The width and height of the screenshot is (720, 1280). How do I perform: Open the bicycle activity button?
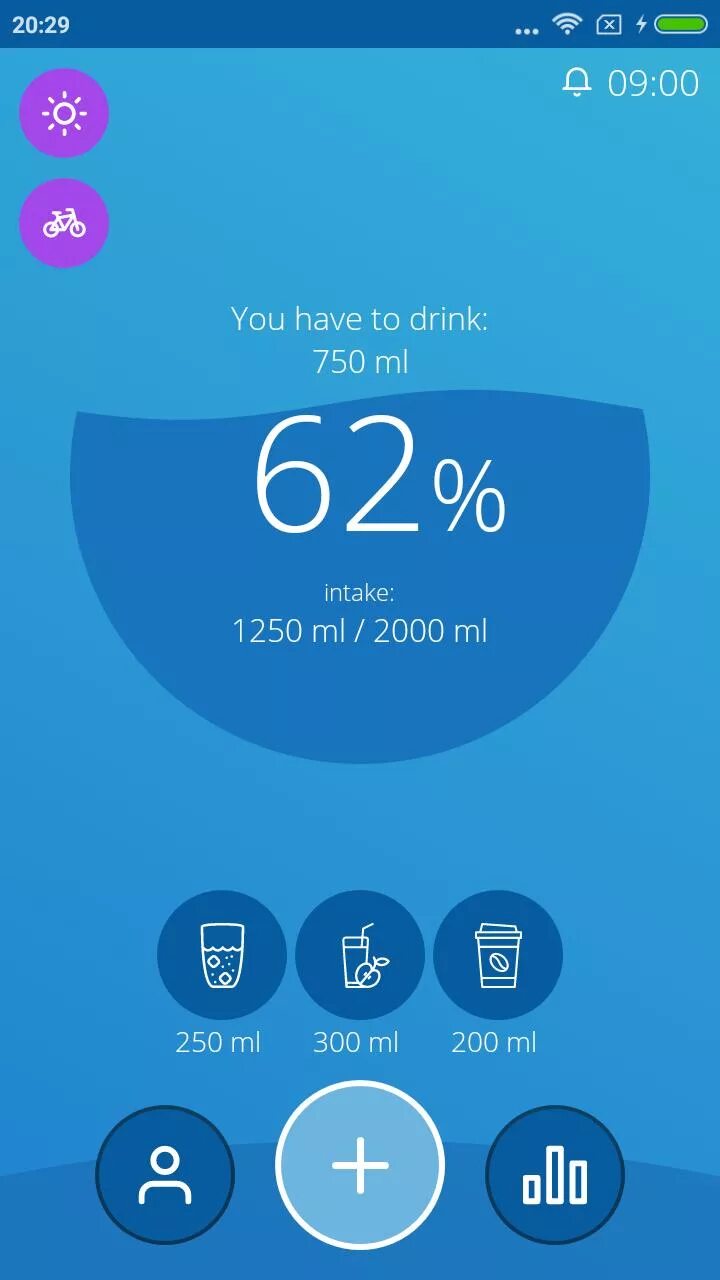tap(64, 223)
